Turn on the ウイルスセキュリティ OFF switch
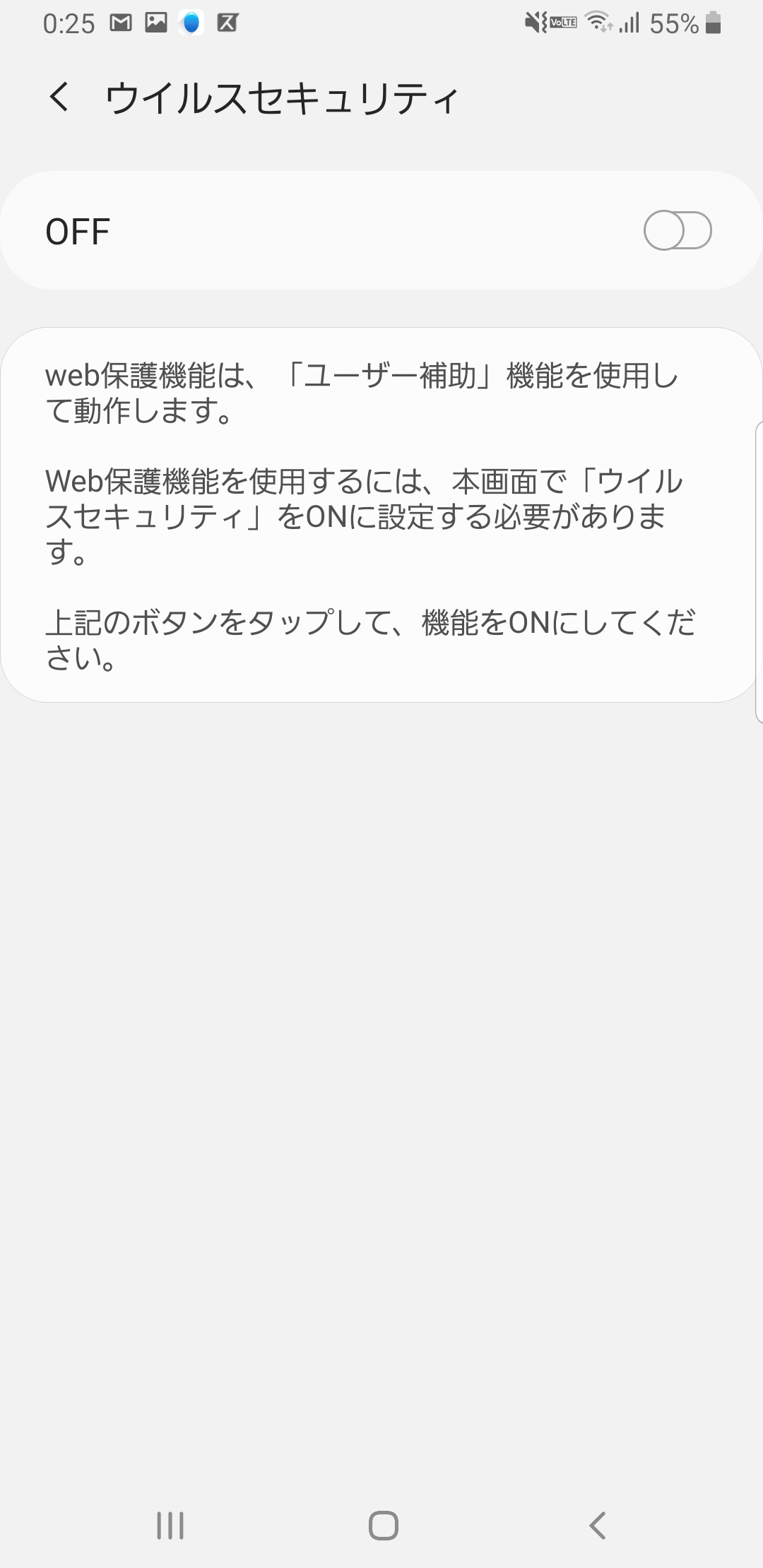Viewport: 763px width, 1568px height. [677, 231]
